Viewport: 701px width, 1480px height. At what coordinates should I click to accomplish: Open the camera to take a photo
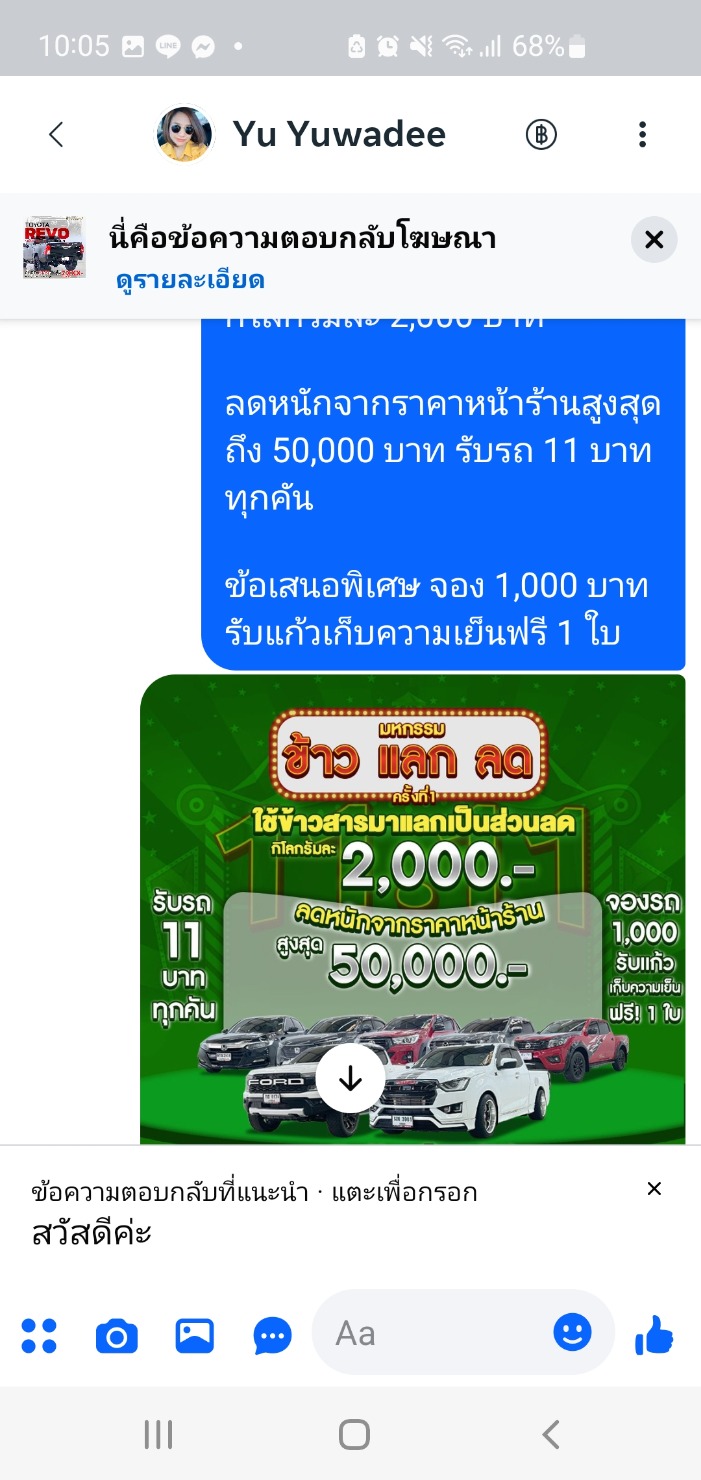point(116,1335)
